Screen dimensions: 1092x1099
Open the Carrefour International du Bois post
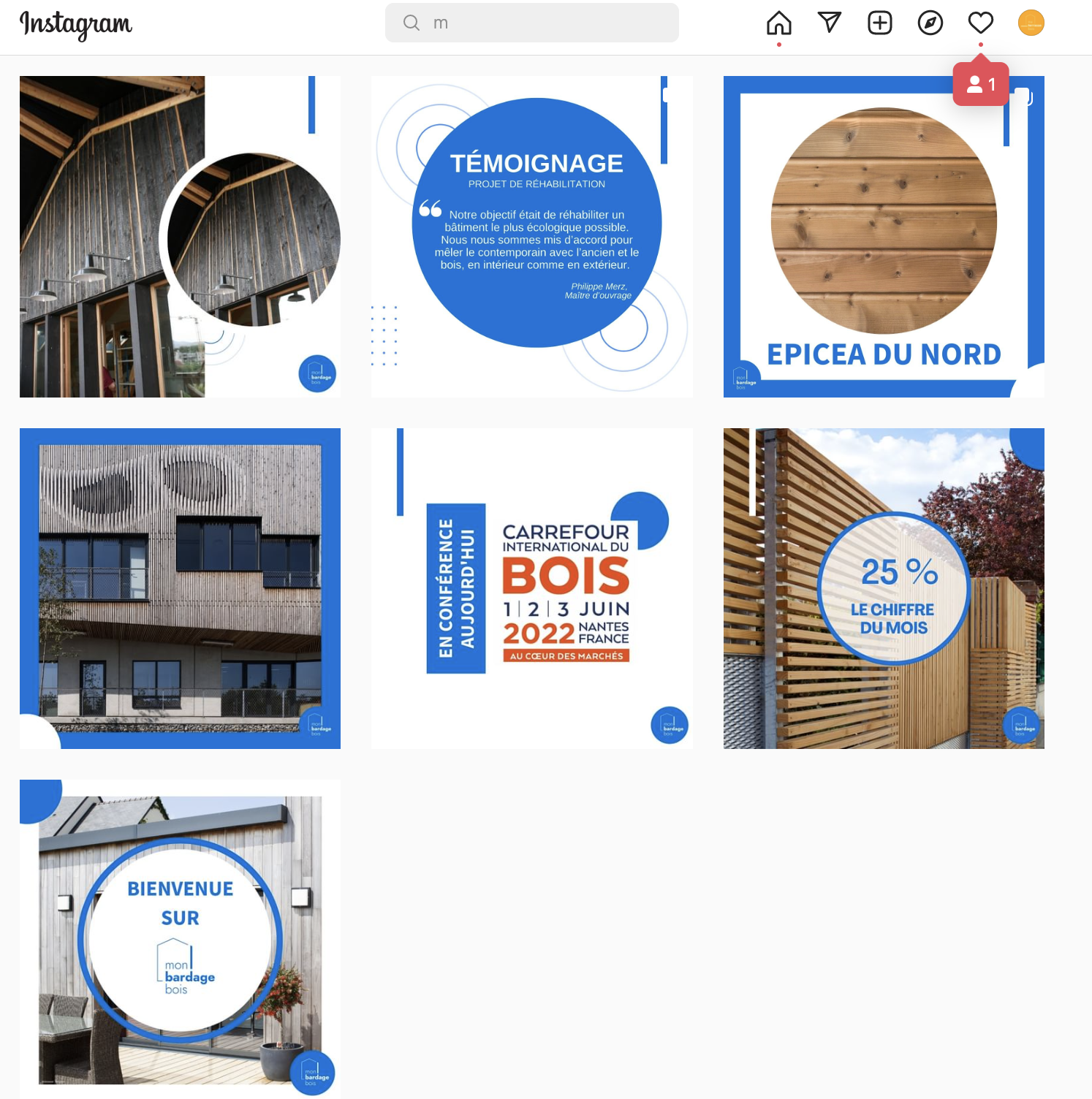pyautogui.click(x=531, y=588)
